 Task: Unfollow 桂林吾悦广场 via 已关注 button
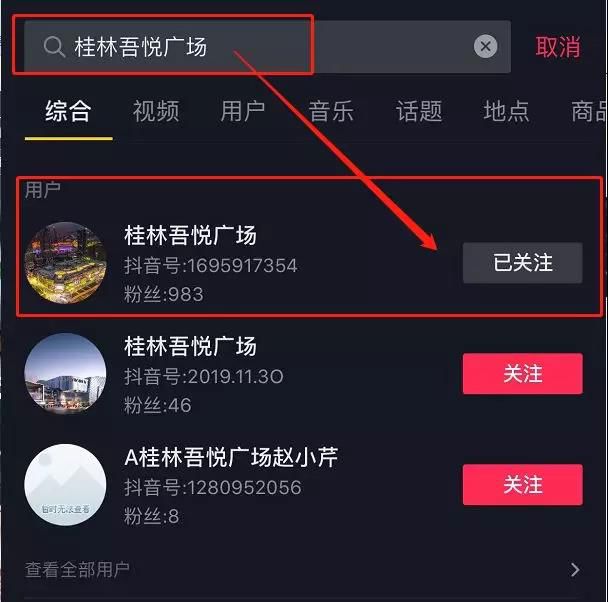click(x=522, y=263)
